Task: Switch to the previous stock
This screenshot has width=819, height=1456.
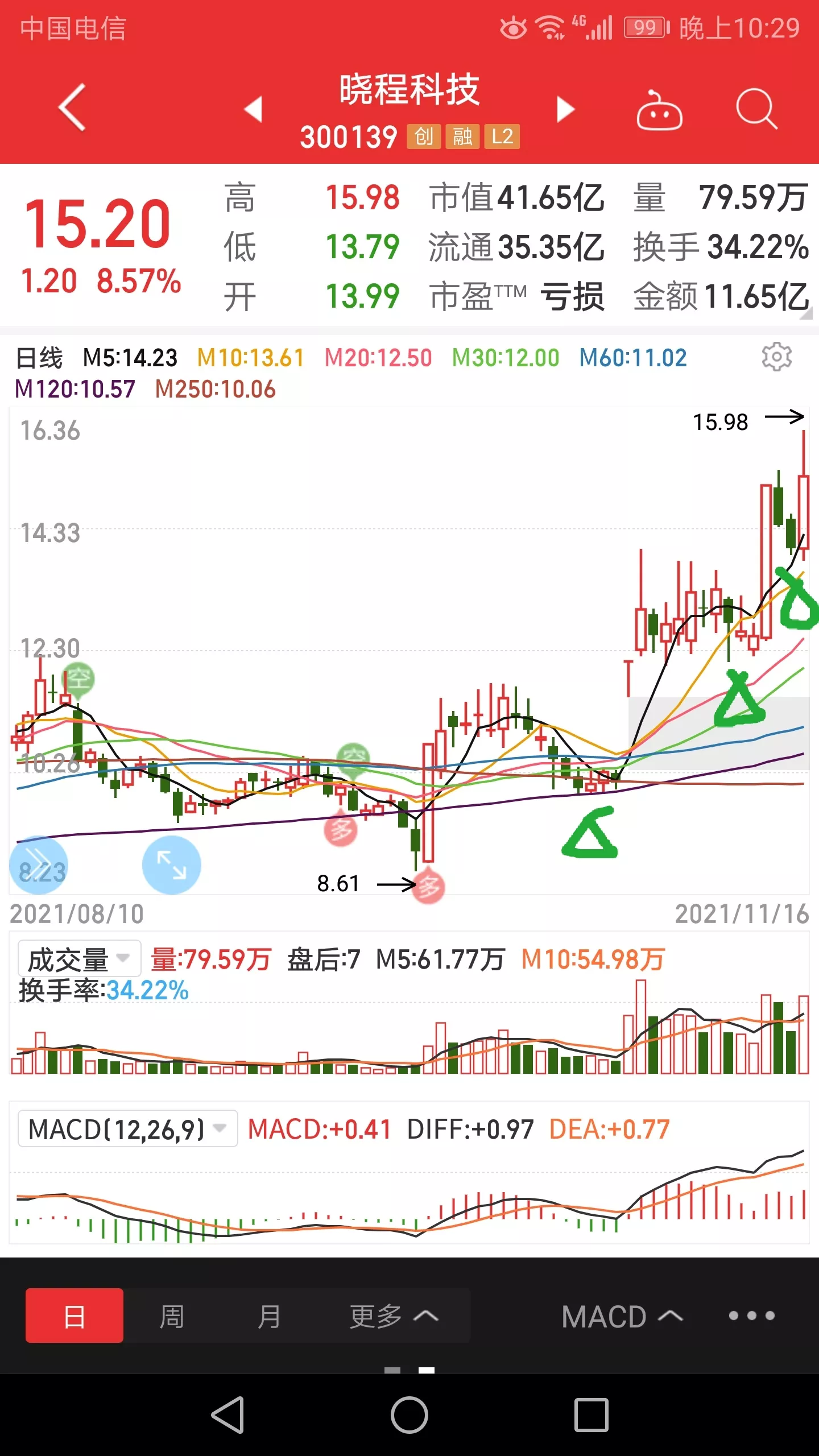Action: [254, 109]
